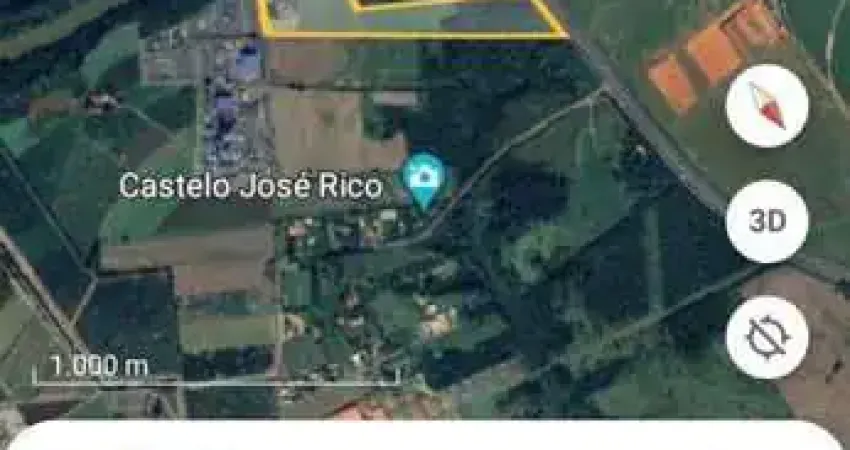Center the map on my location
Viewport: 850px width, 450px height.
pos(767,337)
